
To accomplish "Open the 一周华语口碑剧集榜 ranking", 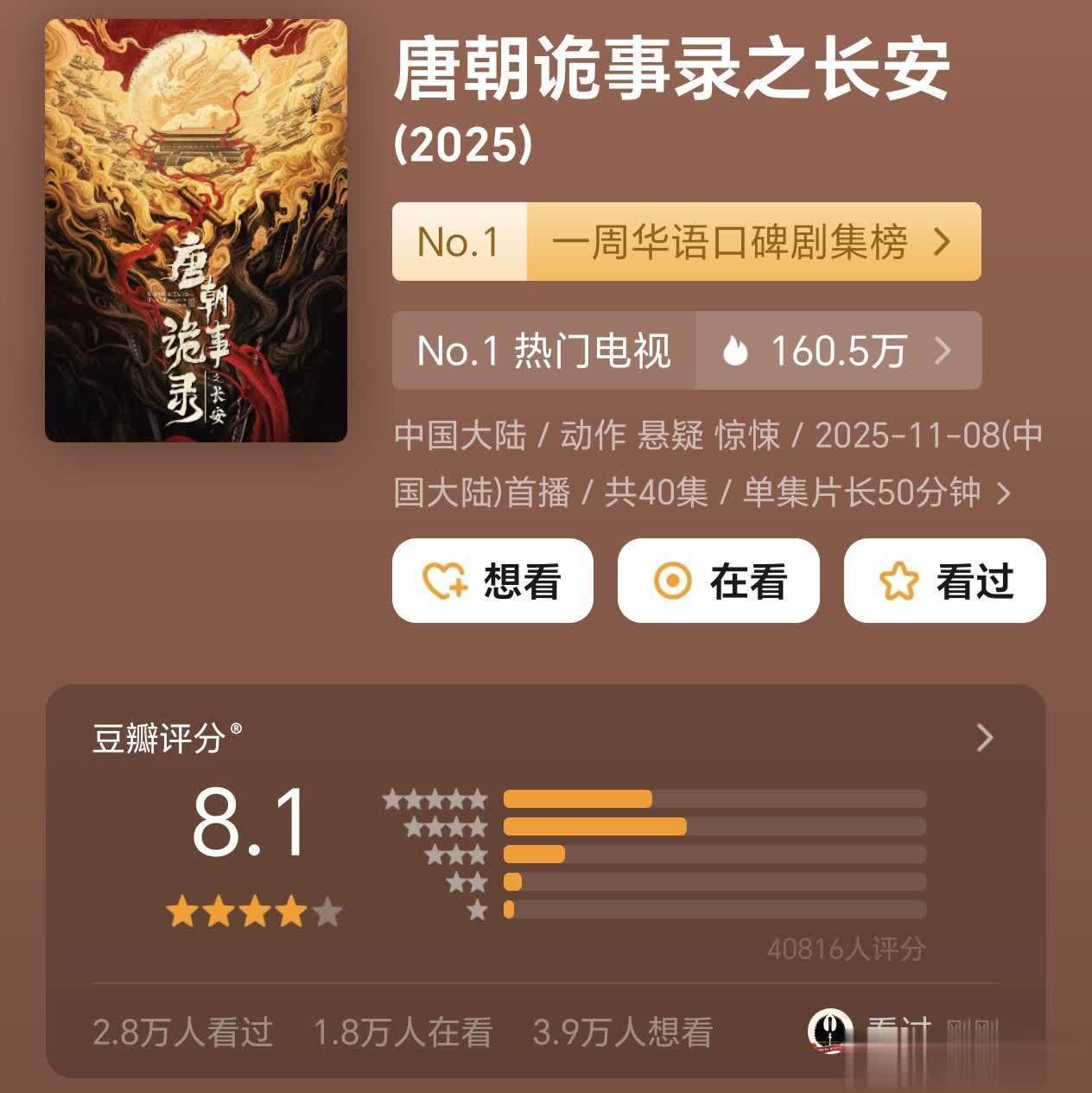I will click(x=686, y=242).
